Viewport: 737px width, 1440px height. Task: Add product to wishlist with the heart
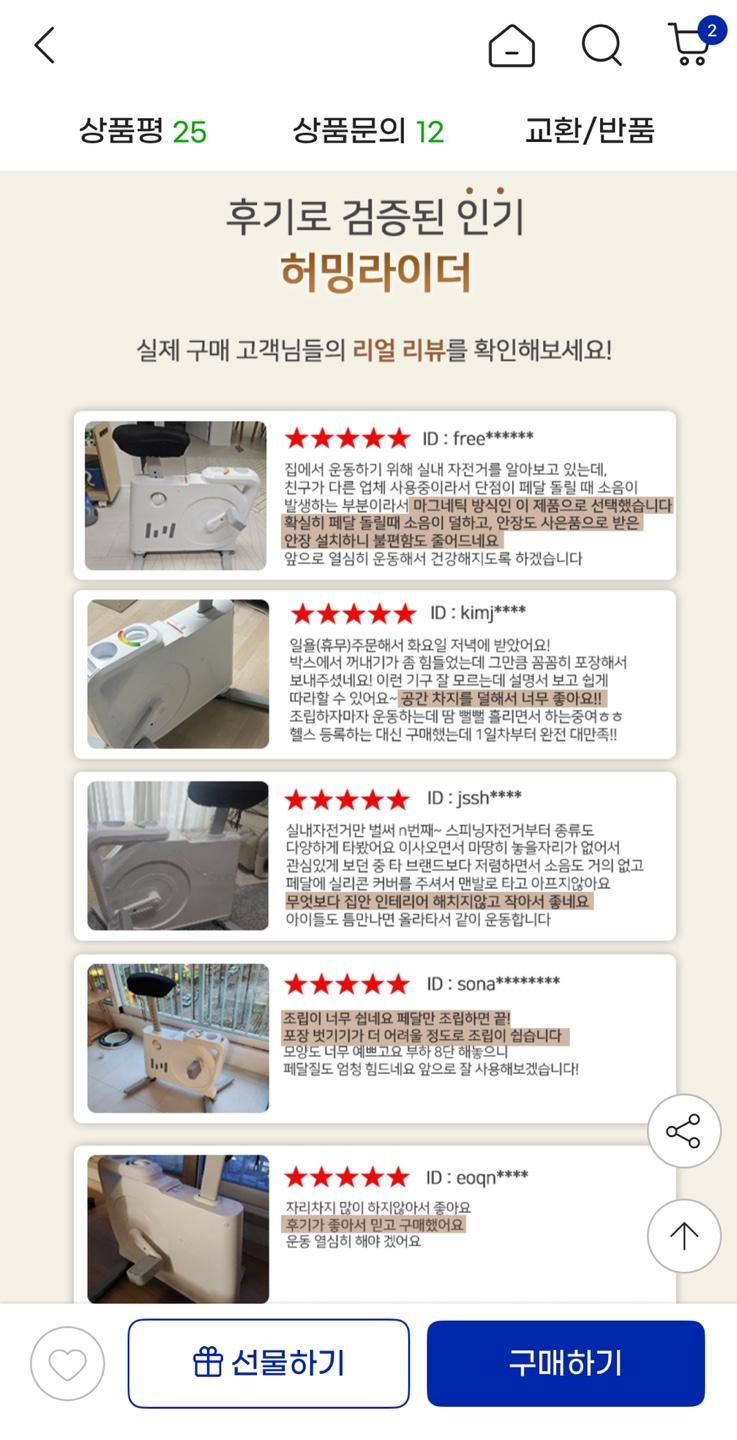67,1363
